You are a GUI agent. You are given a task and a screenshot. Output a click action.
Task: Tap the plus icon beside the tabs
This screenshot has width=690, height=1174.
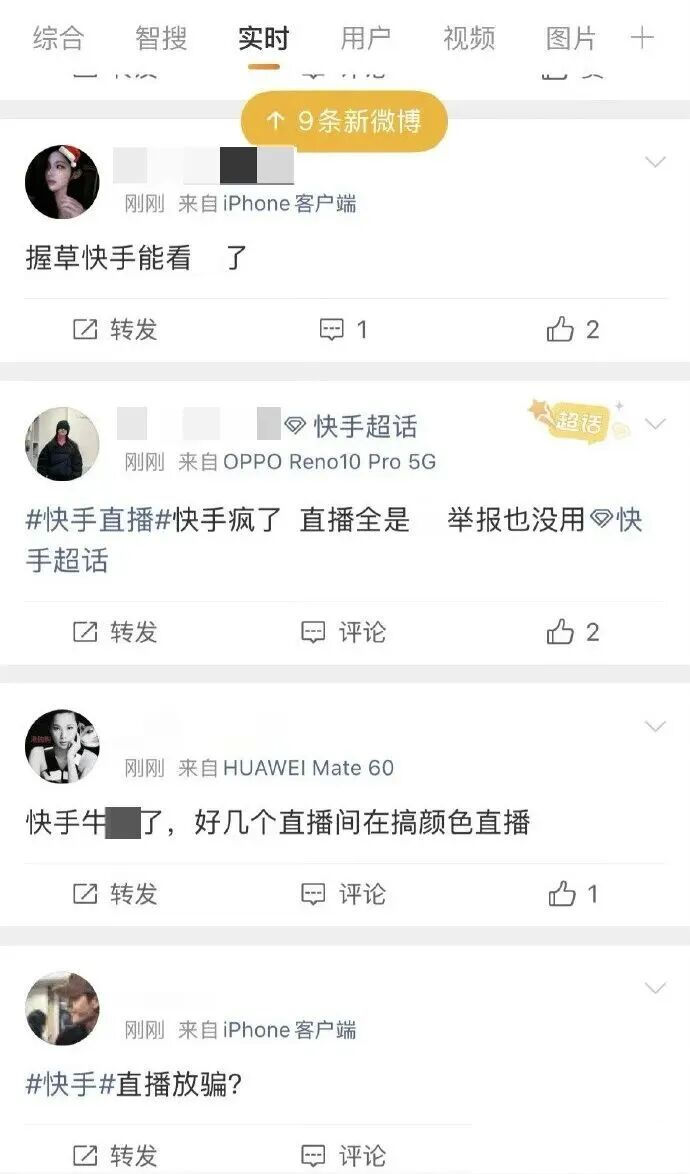click(x=642, y=37)
